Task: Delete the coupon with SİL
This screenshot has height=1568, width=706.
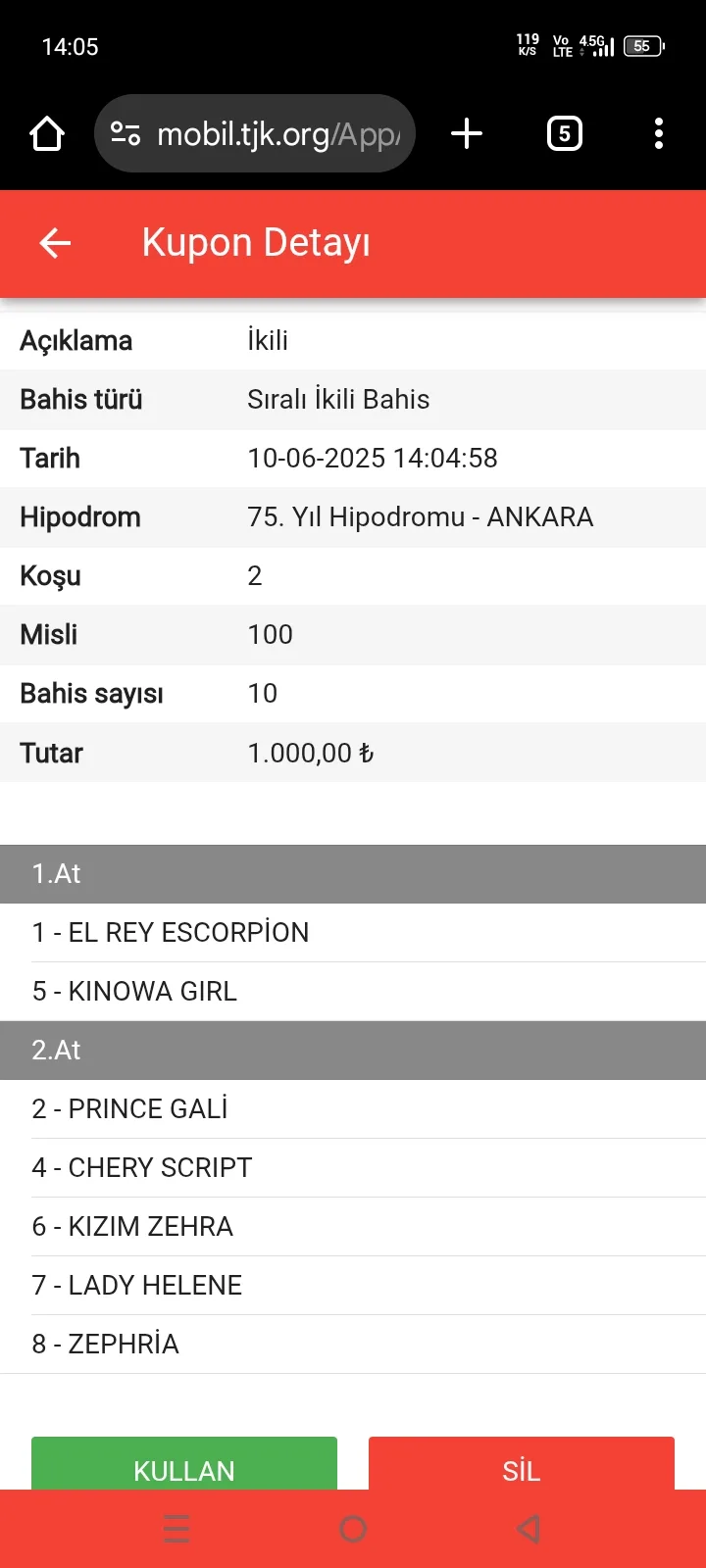Action: click(x=521, y=1466)
